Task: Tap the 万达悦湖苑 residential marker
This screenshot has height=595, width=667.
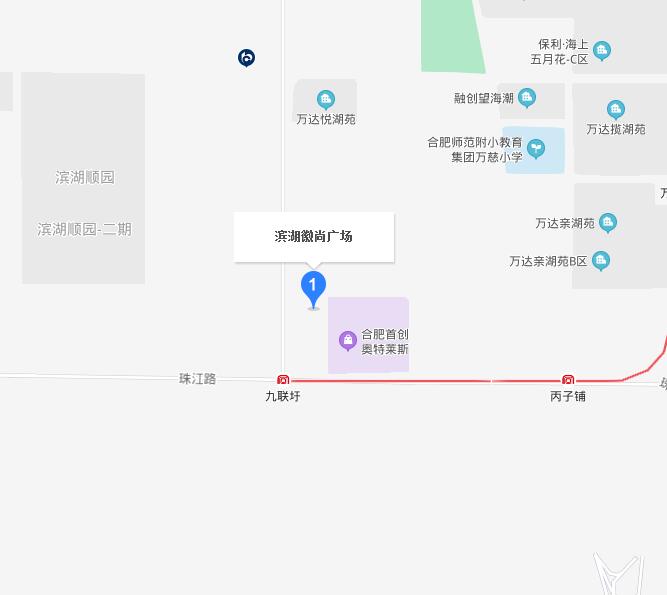Action: click(x=325, y=99)
